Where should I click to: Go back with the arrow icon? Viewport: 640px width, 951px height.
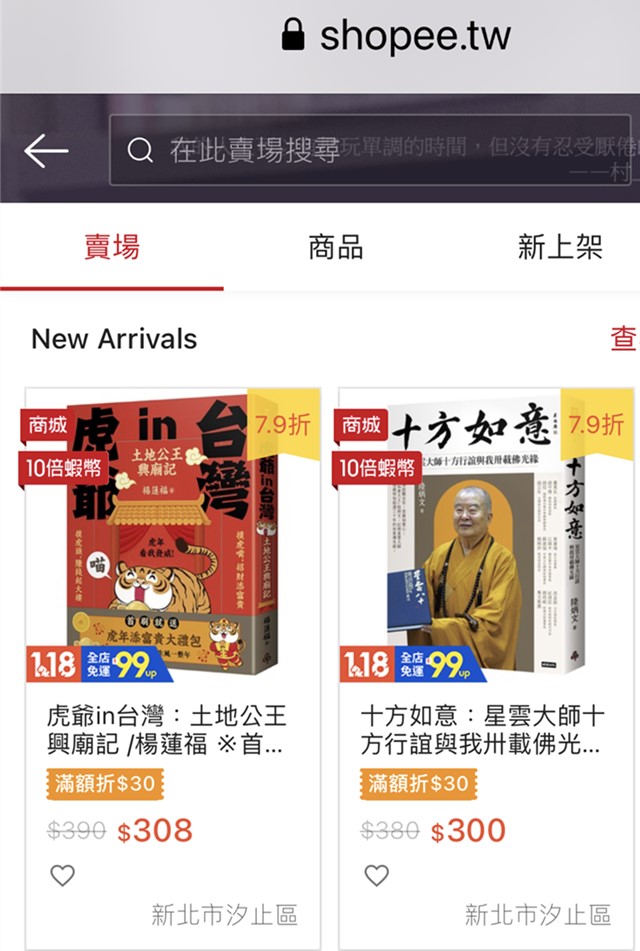tap(46, 151)
